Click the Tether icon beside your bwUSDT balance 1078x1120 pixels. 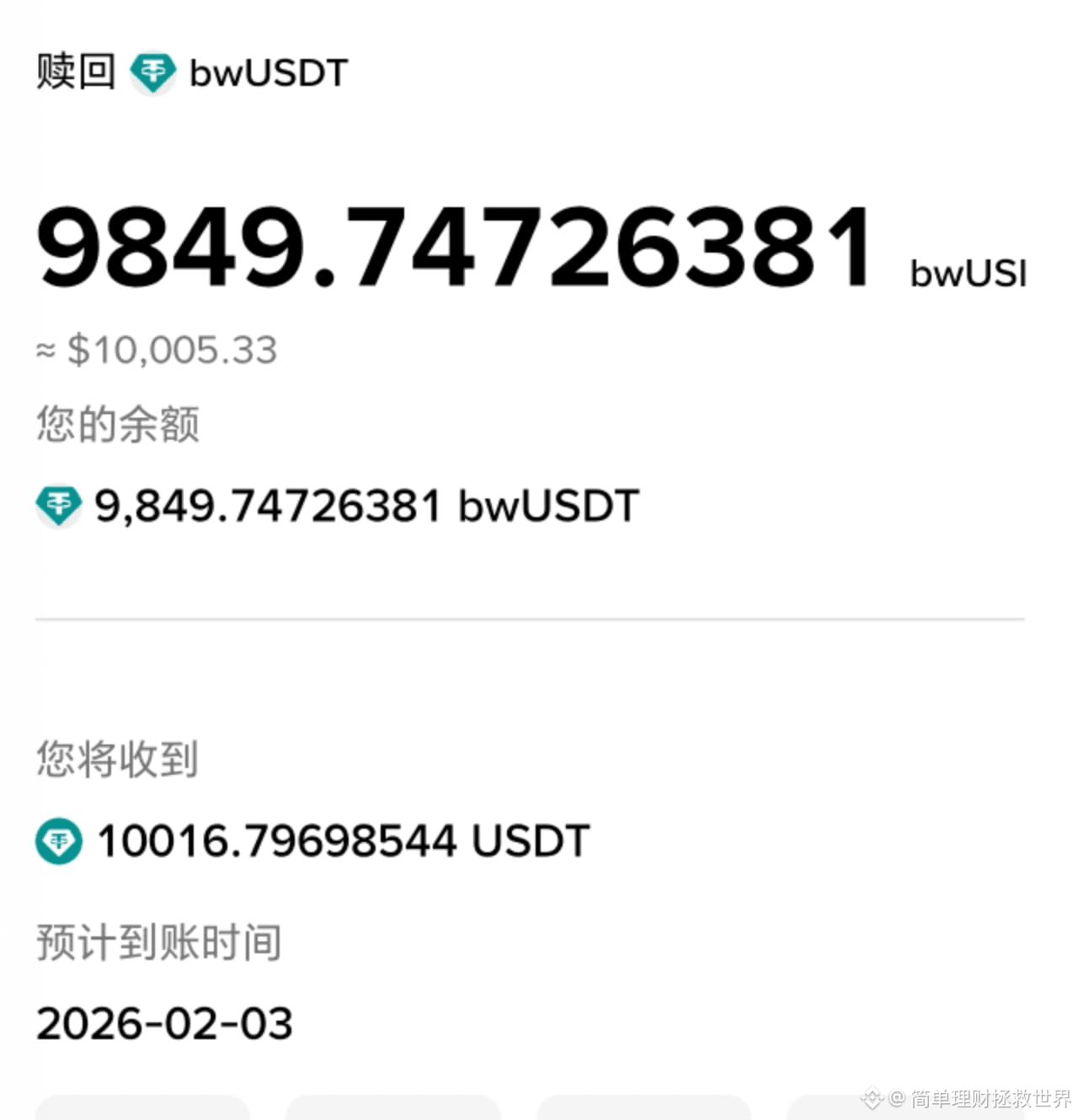point(57,507)
